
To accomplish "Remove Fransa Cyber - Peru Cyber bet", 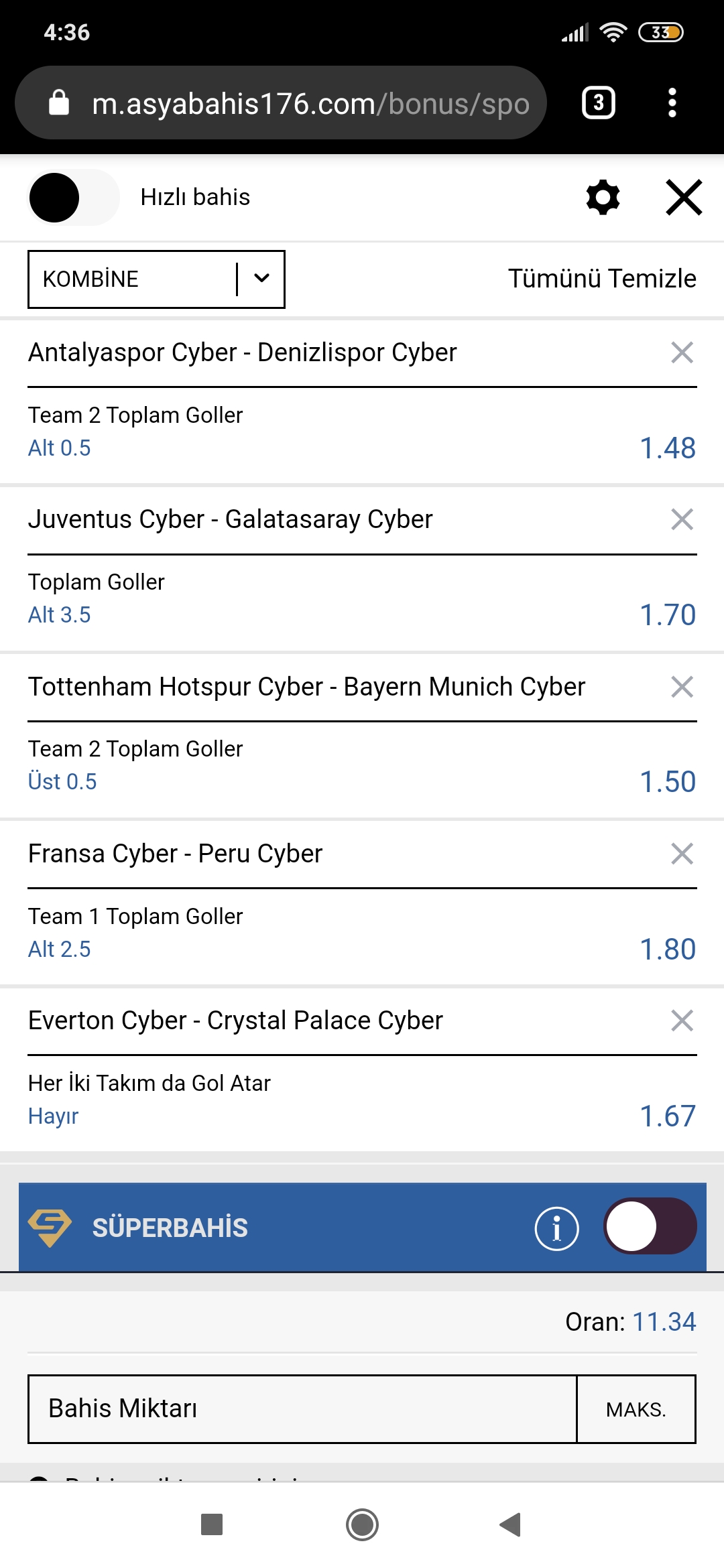I will 682,854.
